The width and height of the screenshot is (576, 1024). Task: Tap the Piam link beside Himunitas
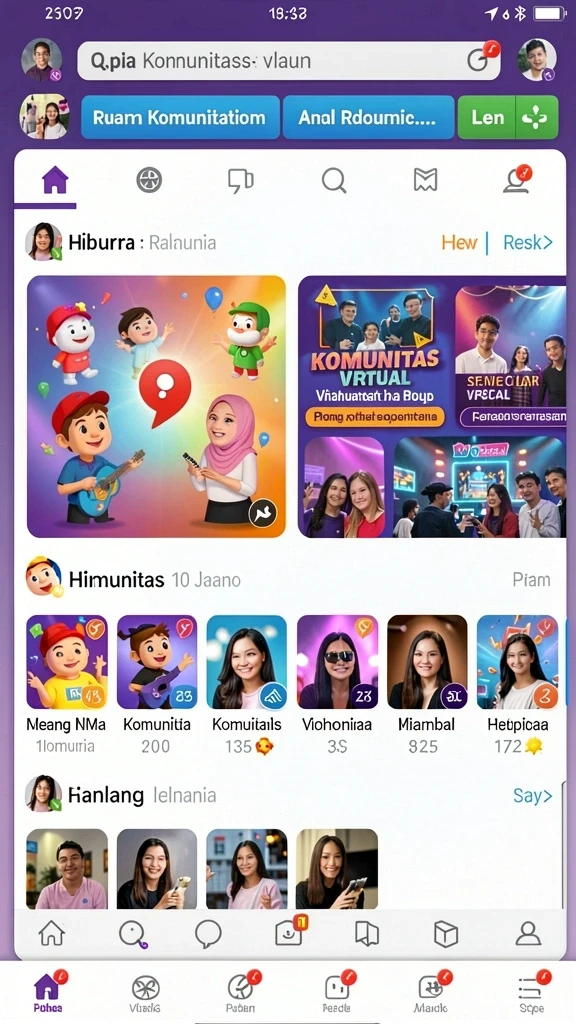532,579
